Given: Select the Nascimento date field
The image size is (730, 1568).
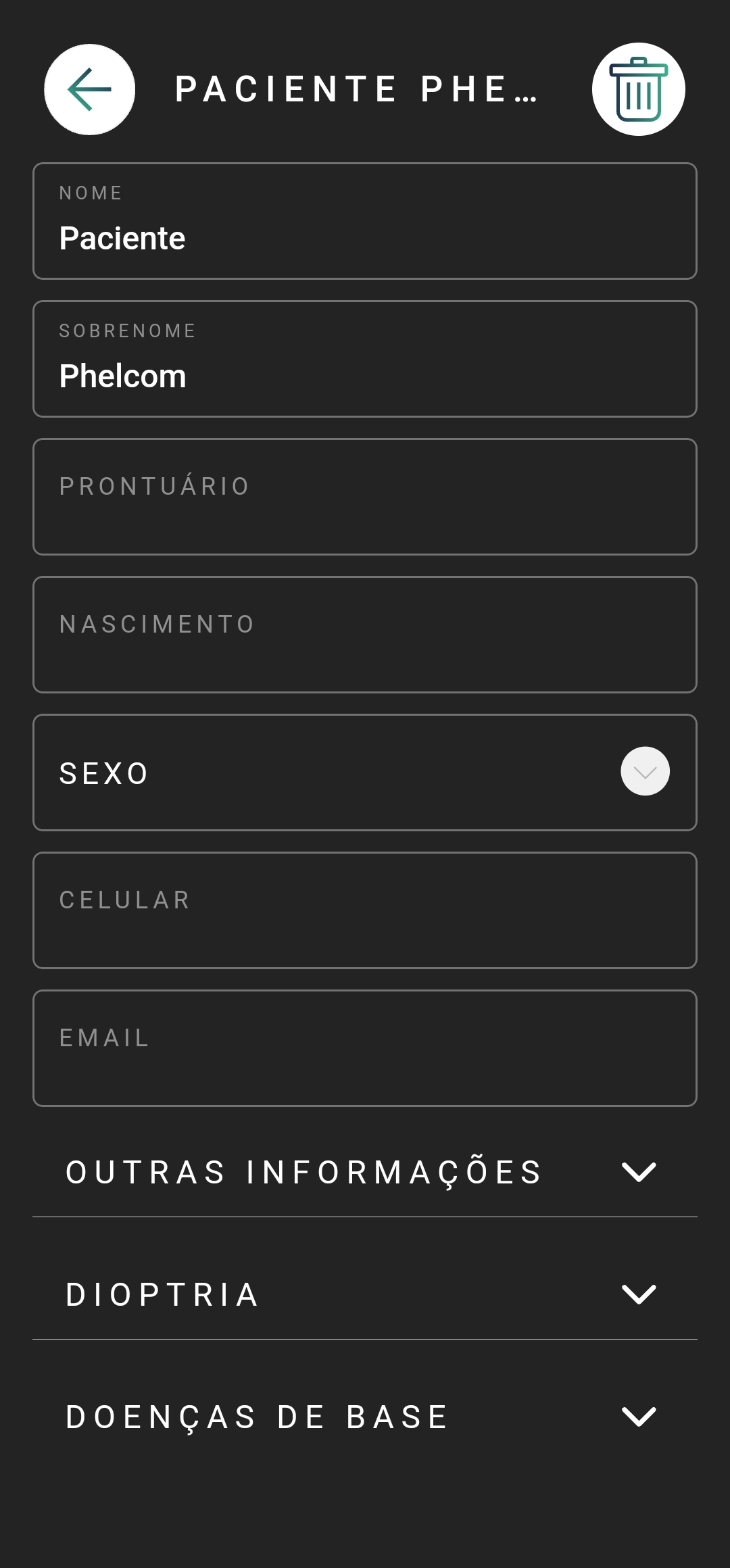Looking at the screenshot, I should [365, 635].
